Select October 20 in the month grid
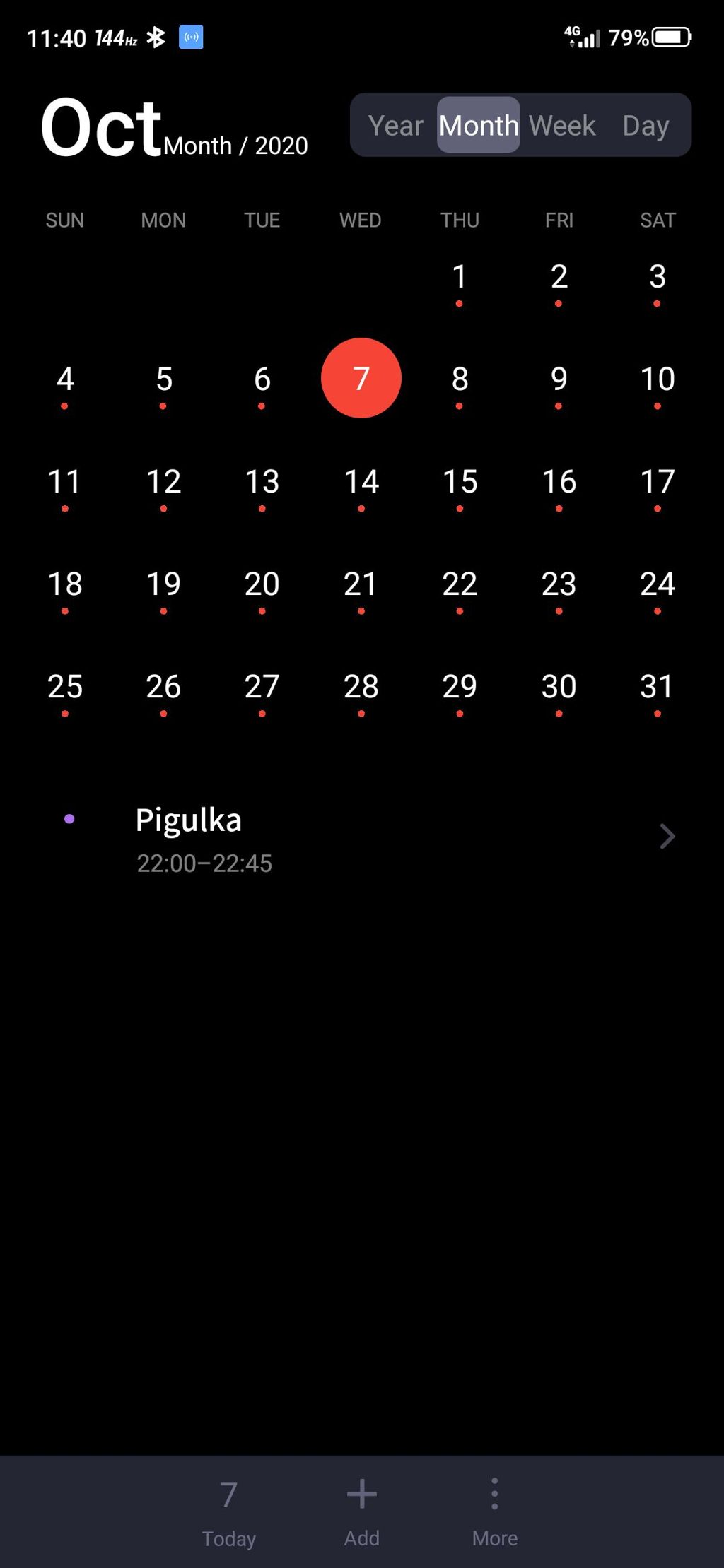Viewport: 724px width, 1568px height. point(262,584)
